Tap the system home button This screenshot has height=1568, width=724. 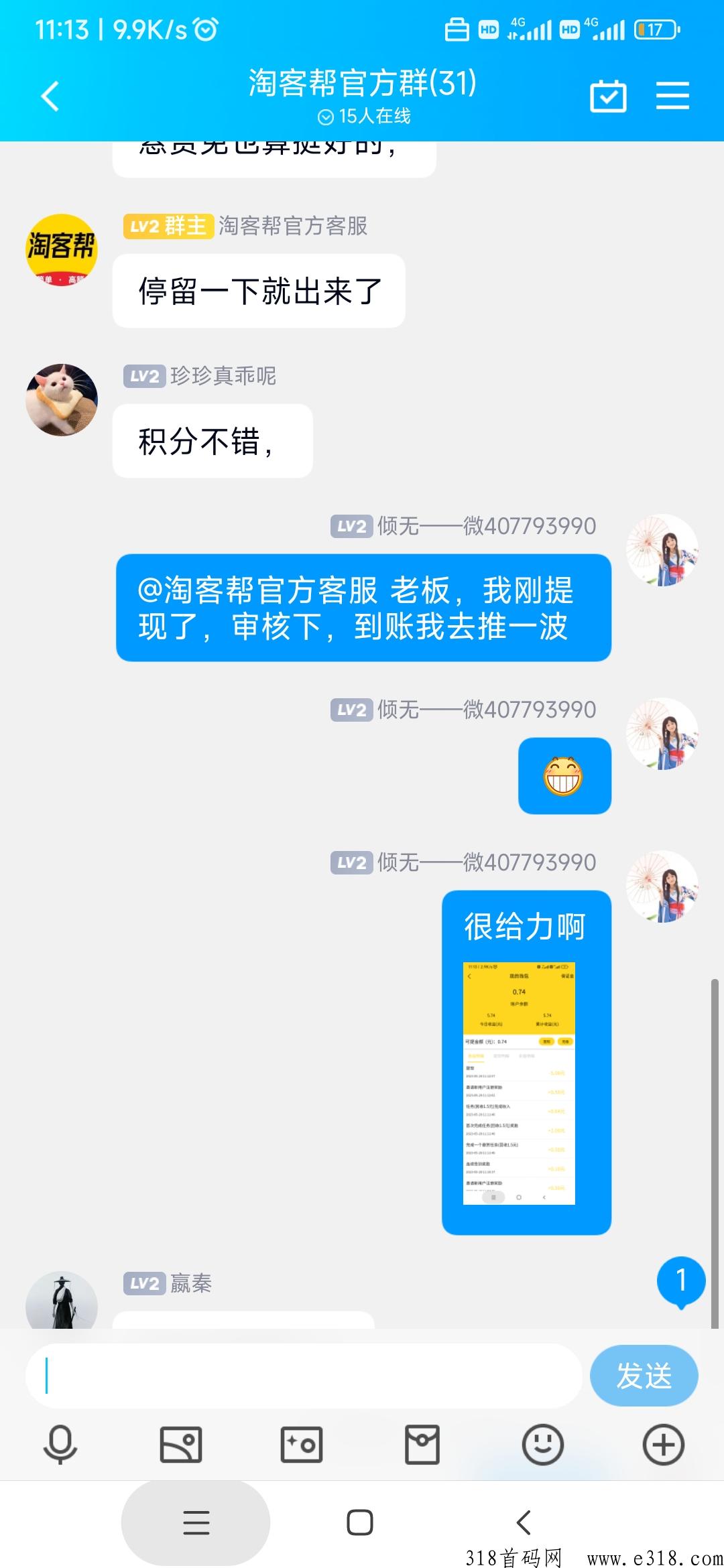tap(360, 1522)
